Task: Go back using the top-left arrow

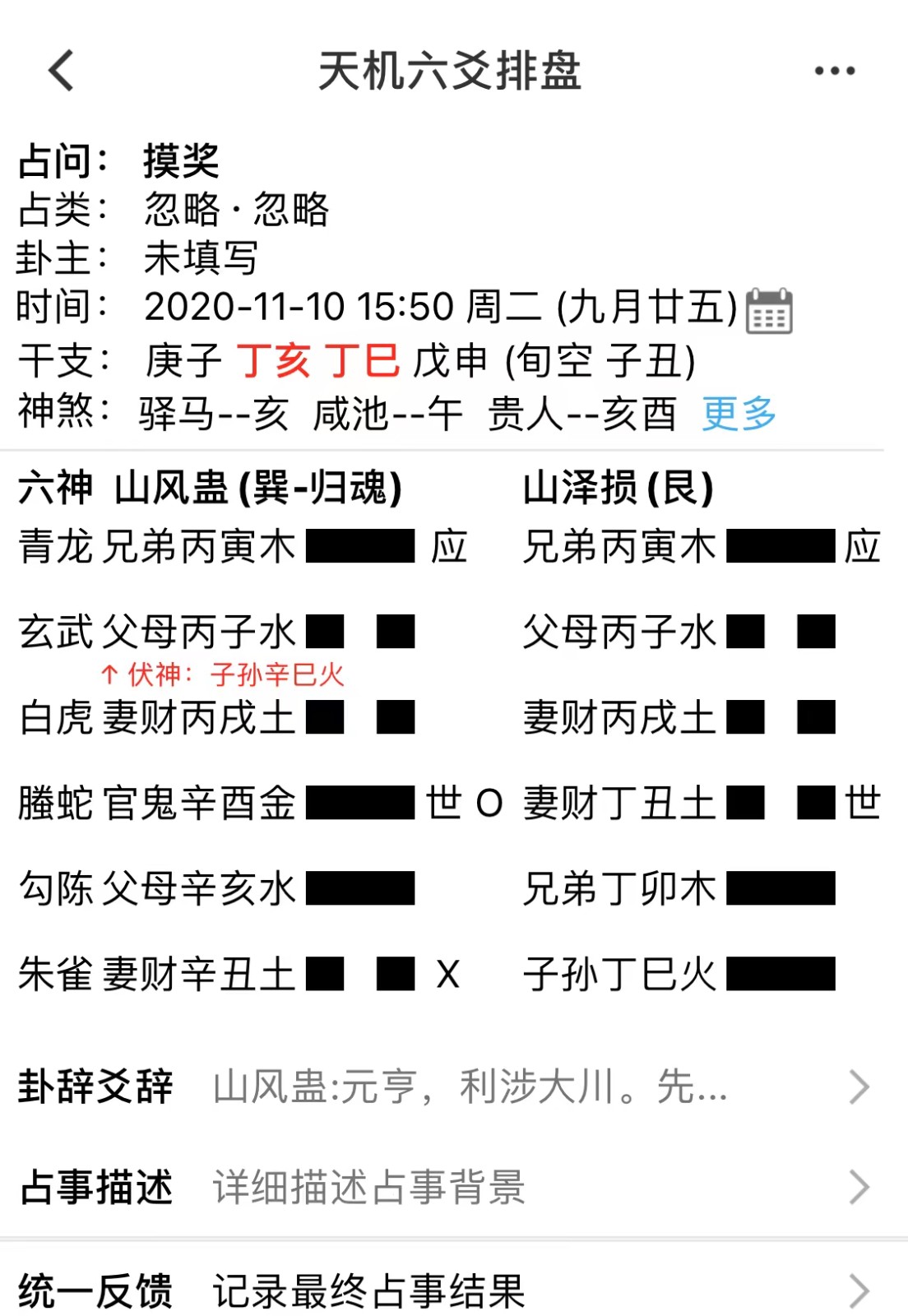Action: 62,71
